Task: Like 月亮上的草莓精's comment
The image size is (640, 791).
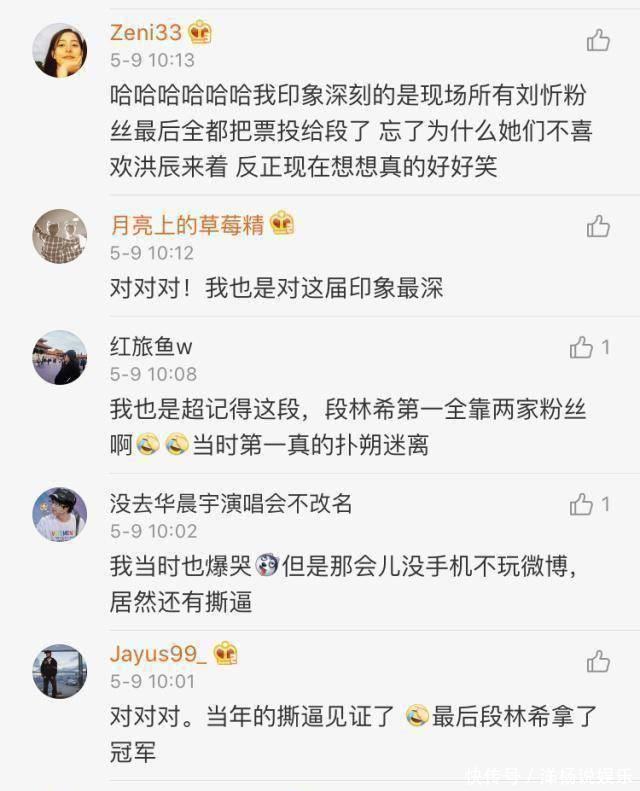Action: click(598, 227)
